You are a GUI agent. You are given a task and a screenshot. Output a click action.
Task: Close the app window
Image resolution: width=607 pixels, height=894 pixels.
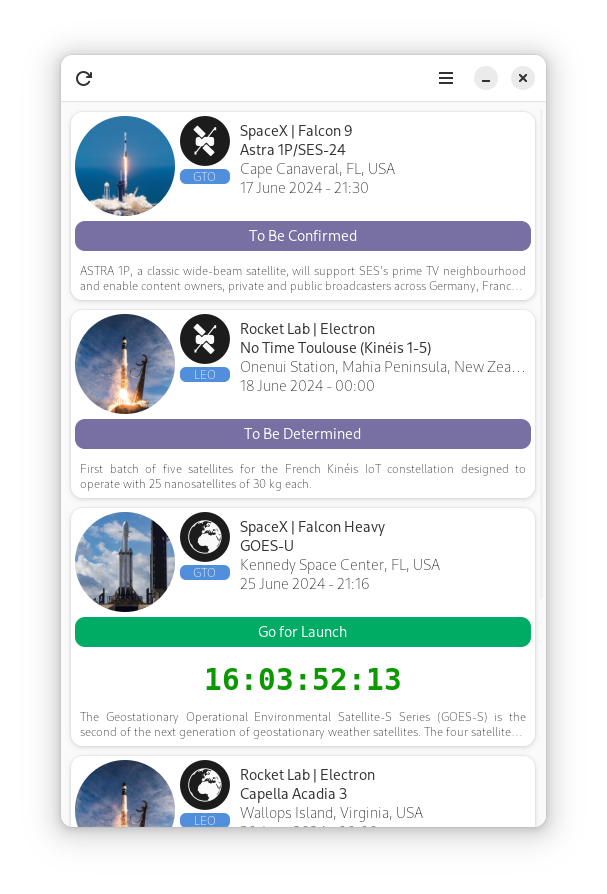pos(523,78)
